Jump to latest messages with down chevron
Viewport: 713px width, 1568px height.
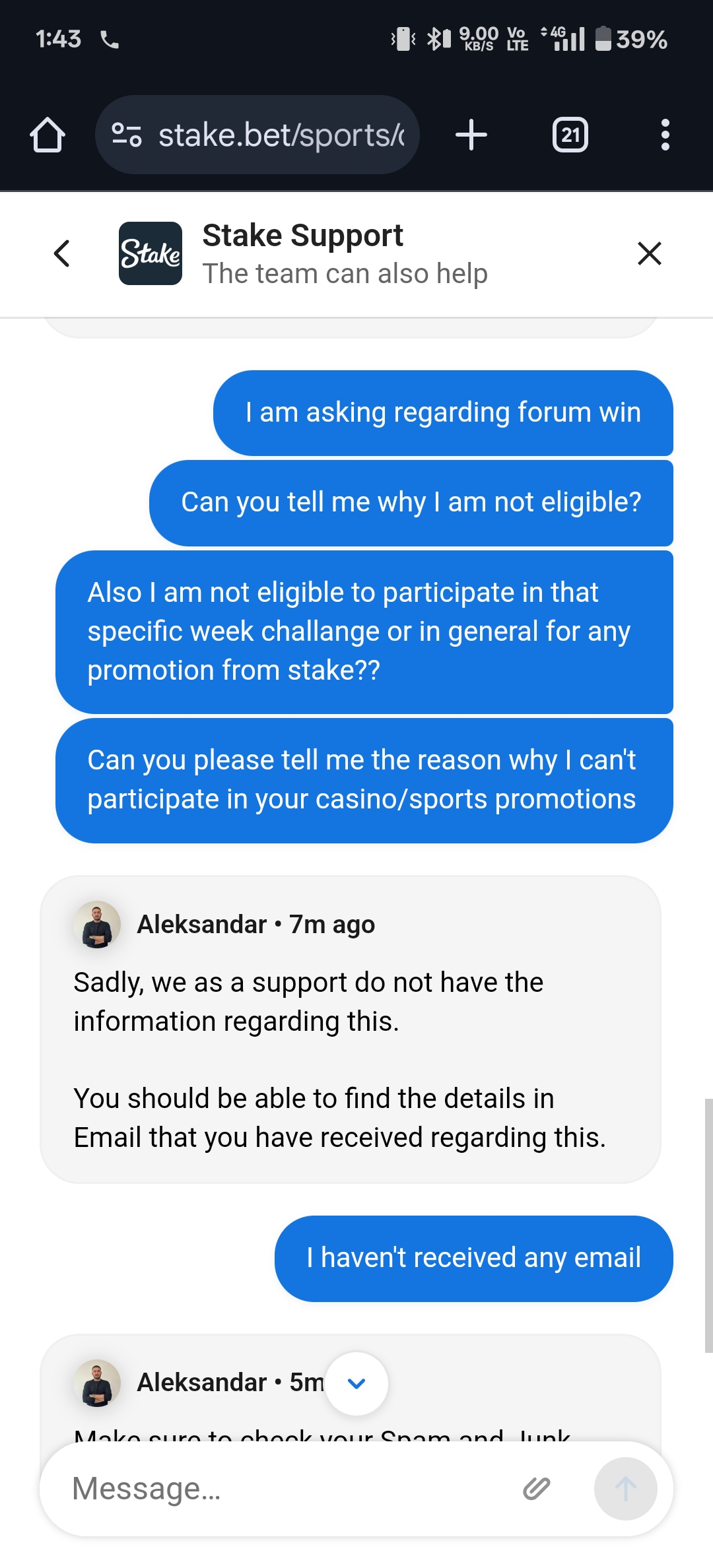(x=356, y=1384)
